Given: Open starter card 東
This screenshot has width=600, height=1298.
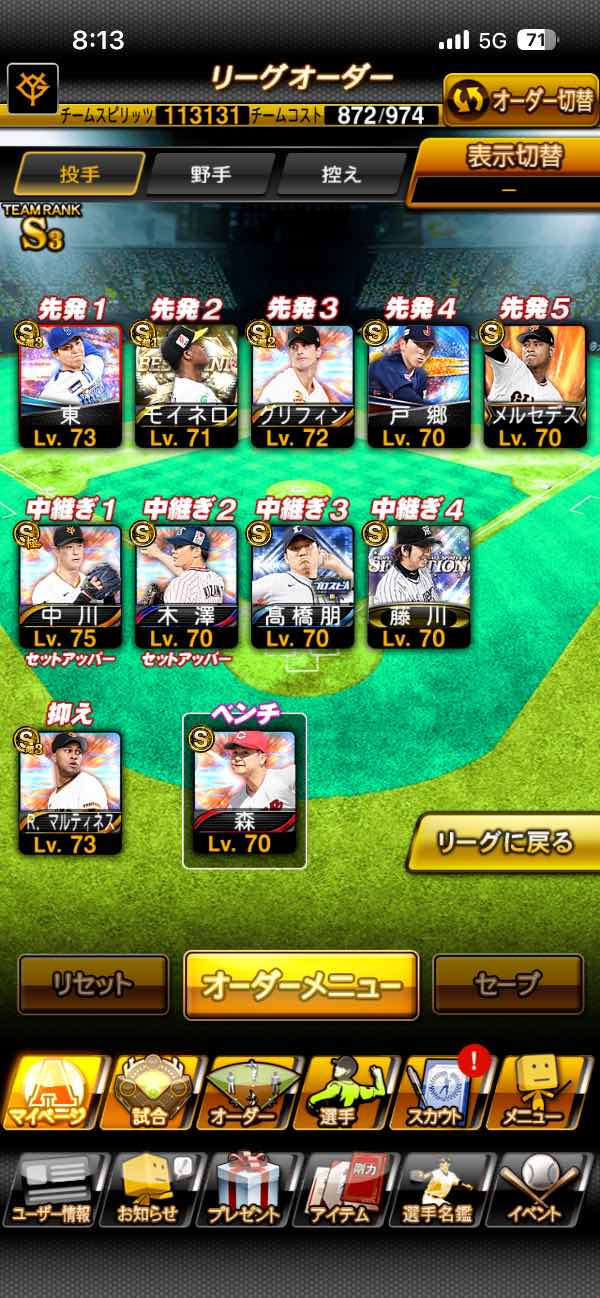Looking at the screenshot, I should point(70,385).
